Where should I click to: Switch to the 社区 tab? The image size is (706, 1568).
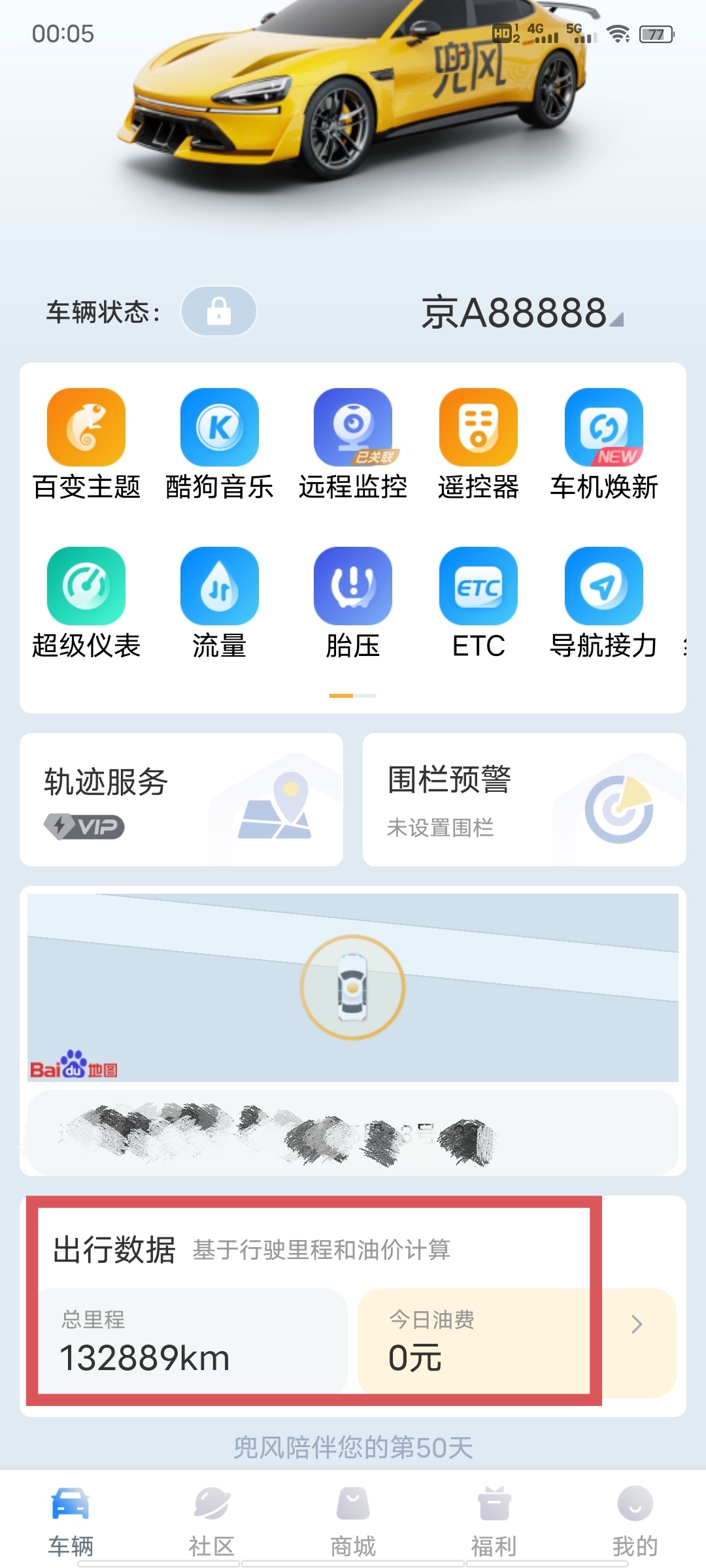(211, 1520)
